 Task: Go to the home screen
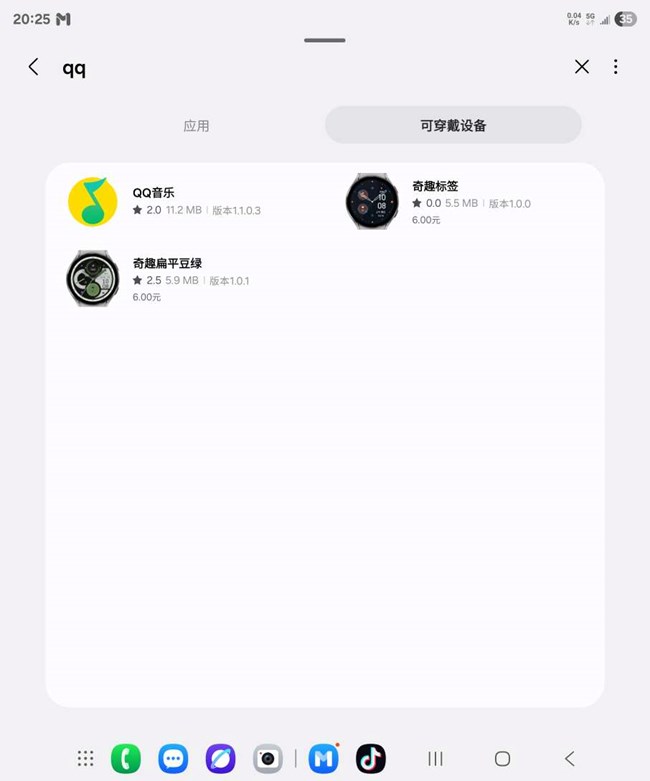502,759
